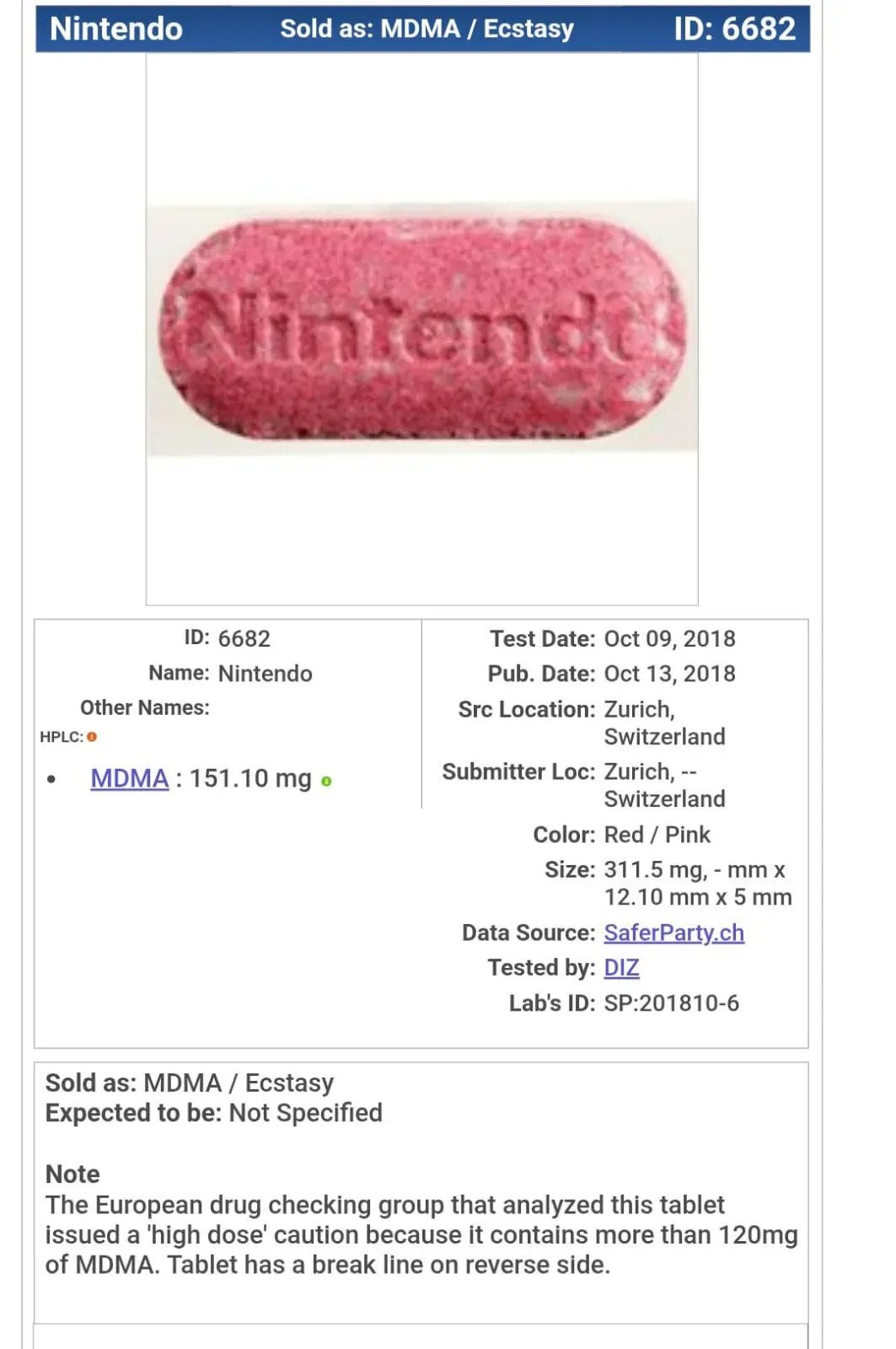Open the DIZ tester link
Screen dimensions: 896x1349
coord(621,967)
